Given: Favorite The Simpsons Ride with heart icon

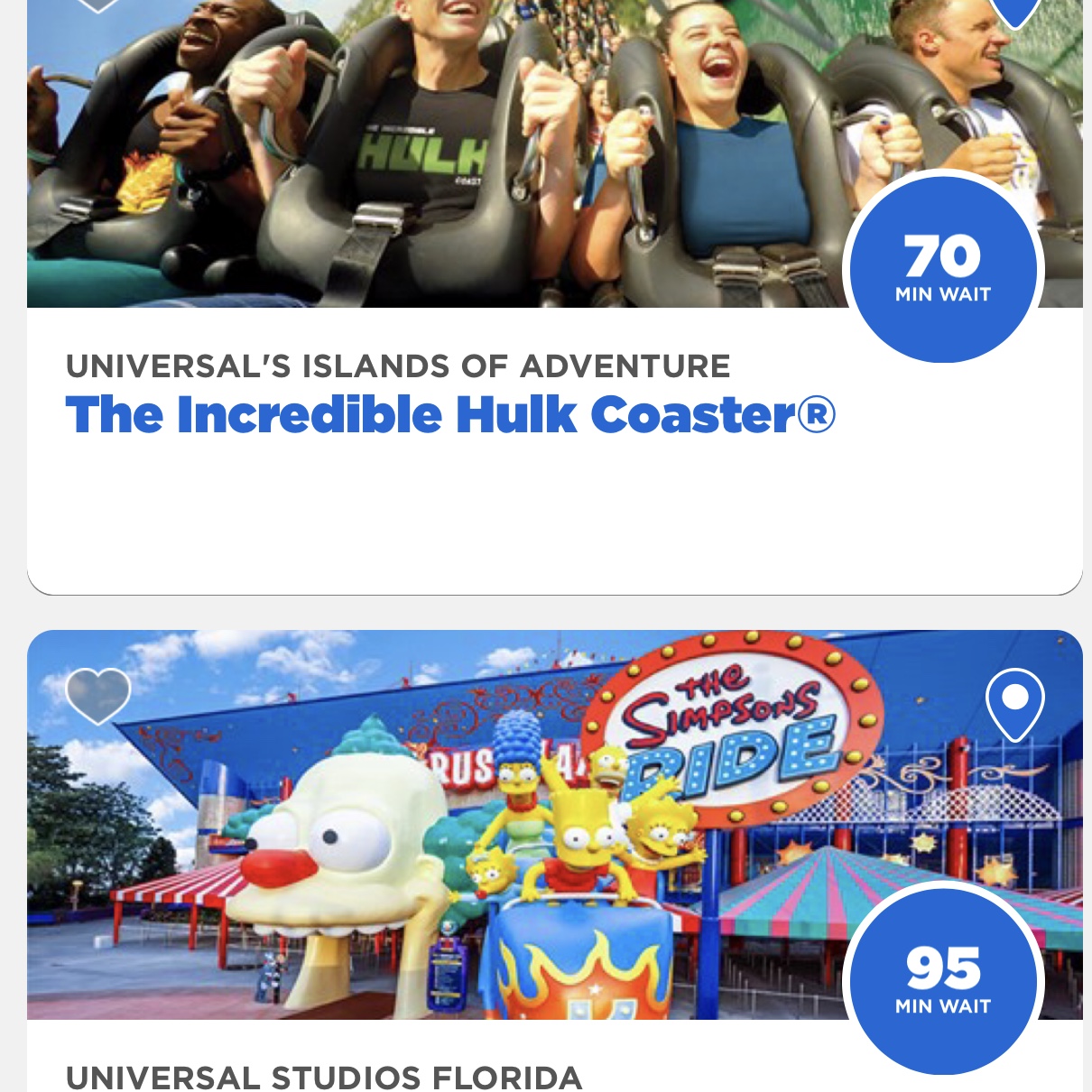Looking at the screenshot, I should 98,696.
